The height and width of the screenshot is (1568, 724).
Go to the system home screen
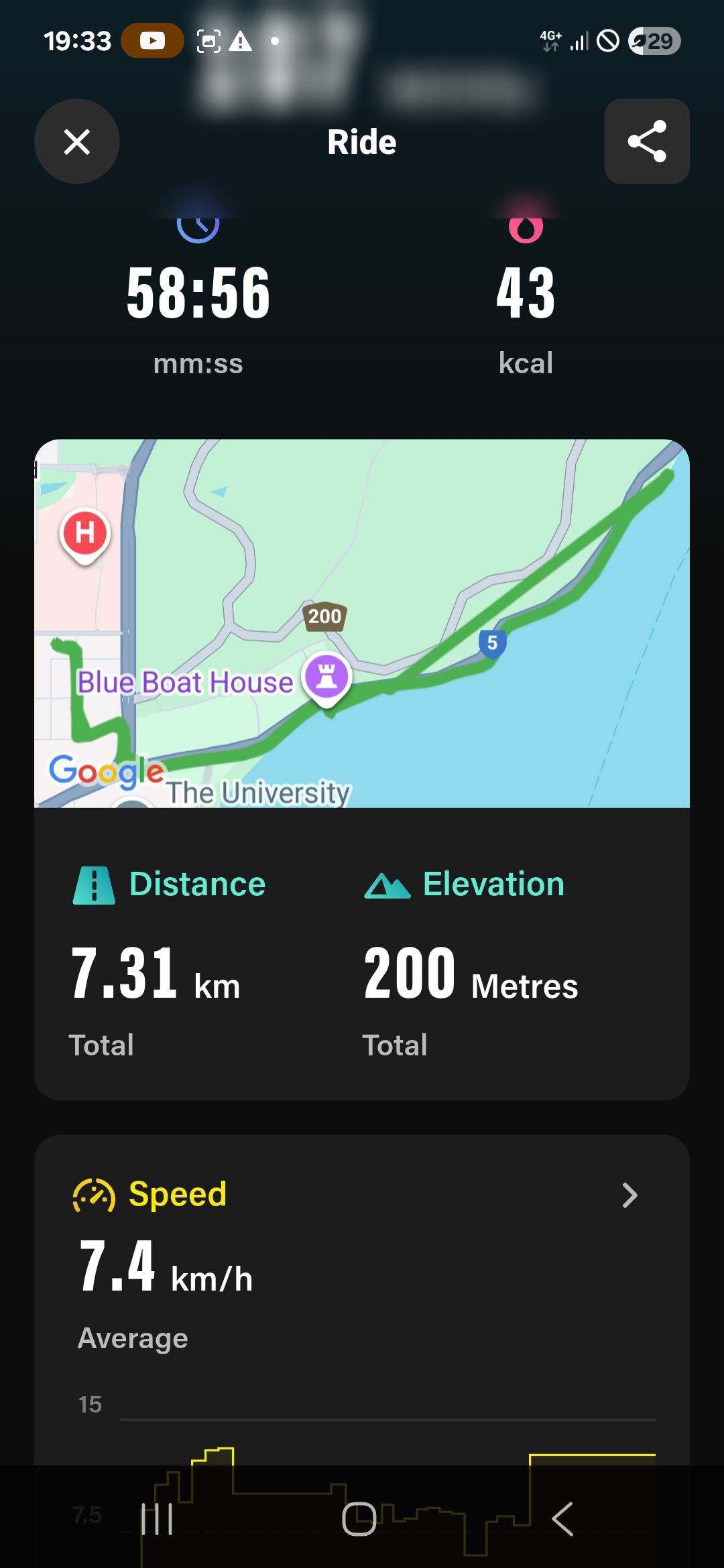click(359, 1518)
